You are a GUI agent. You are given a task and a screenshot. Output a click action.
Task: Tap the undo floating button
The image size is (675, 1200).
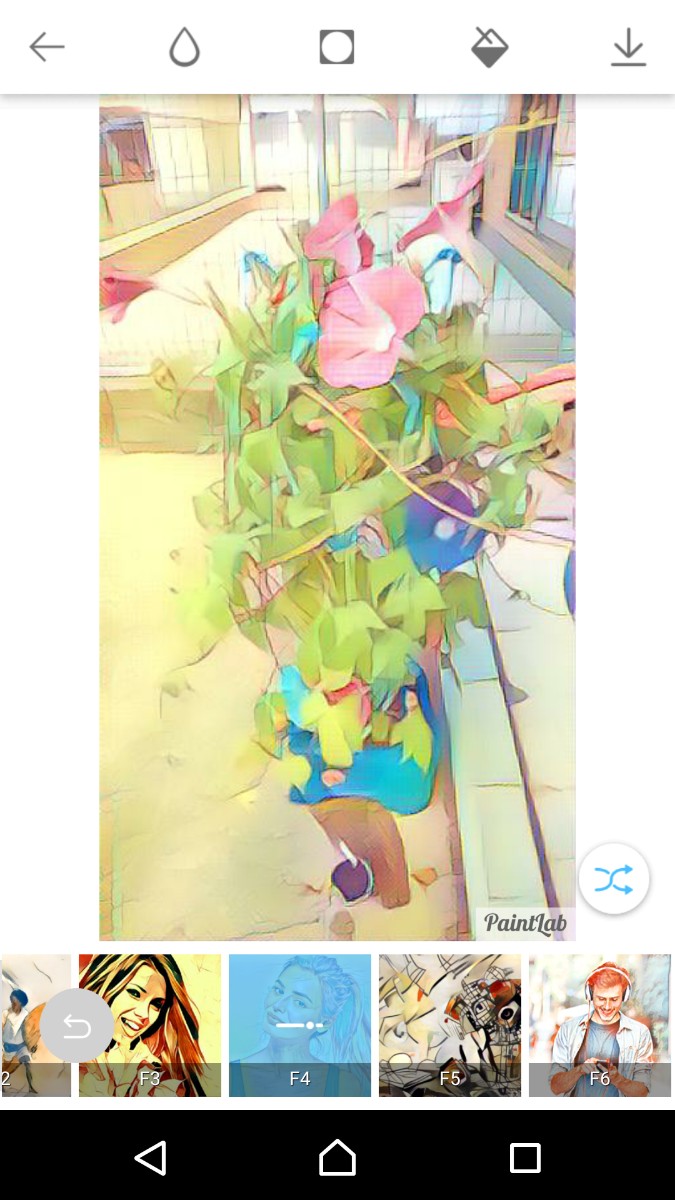pos(77,1025)
